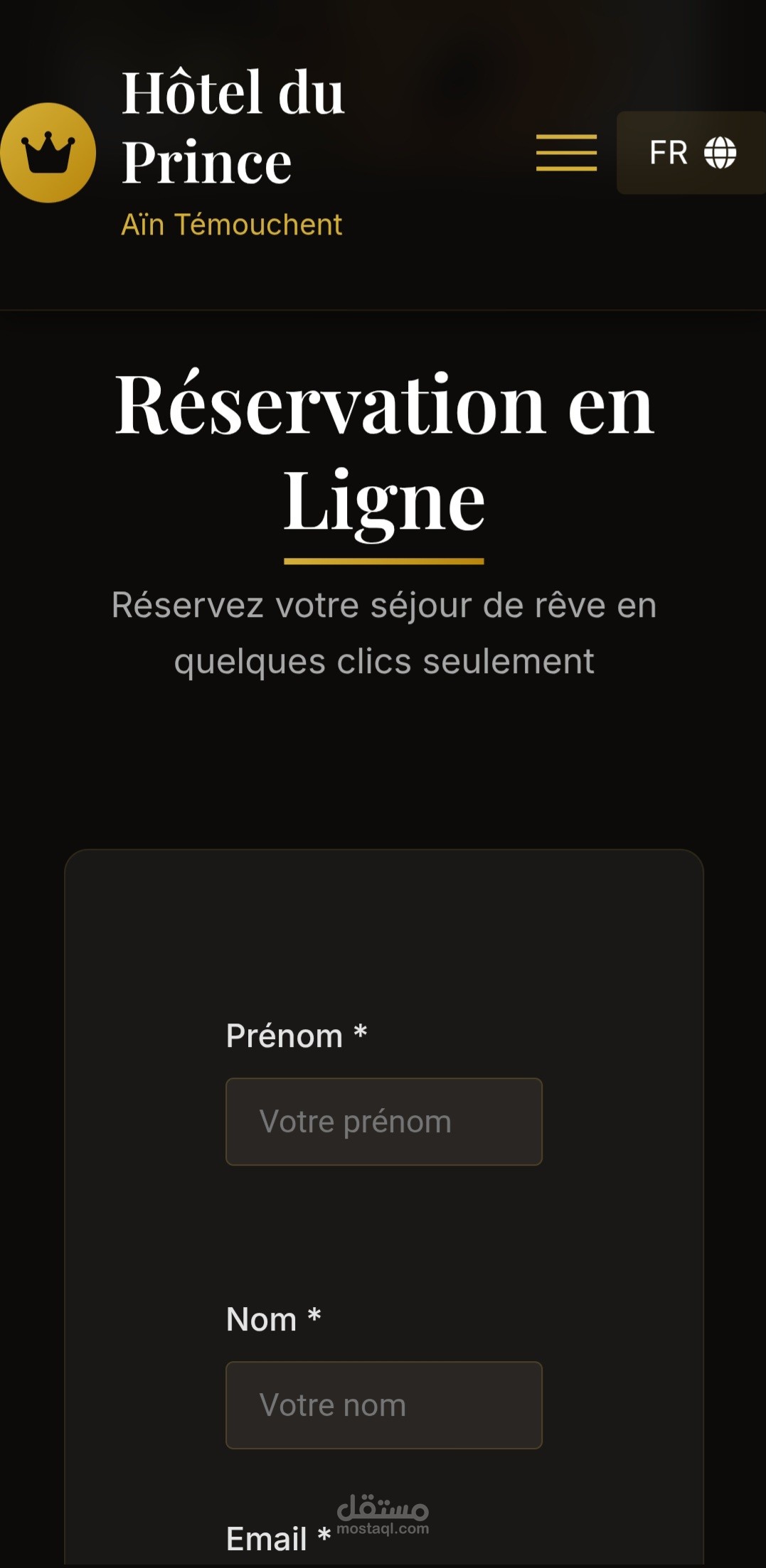Tap the Hôtel du Prince crown logo
This screenshot has width=766, height=1568.
click(x=48, y=153)
